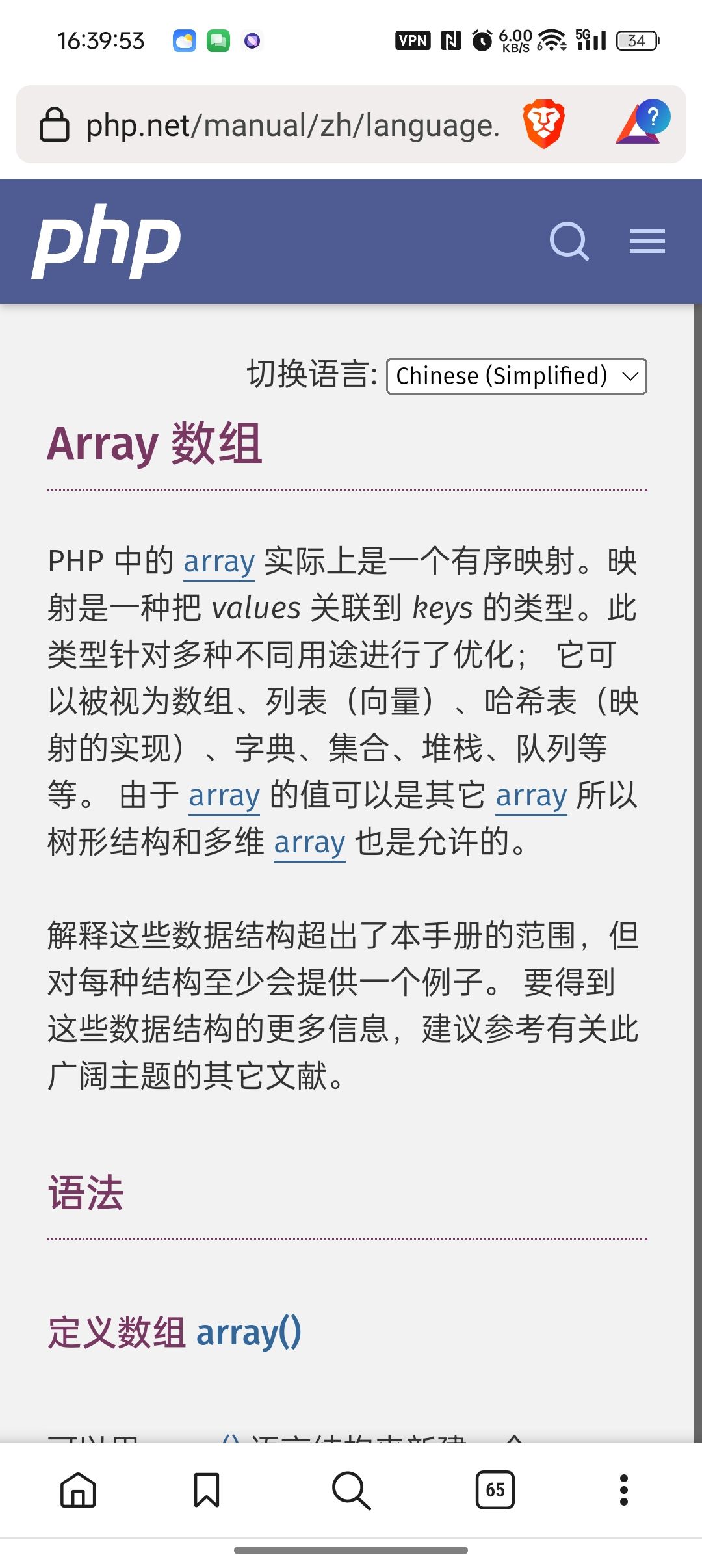The width and height of the screenshot is (702, 1568).
Task: Open the browser three-dot overflow menu
Action: coord(624,1489)
